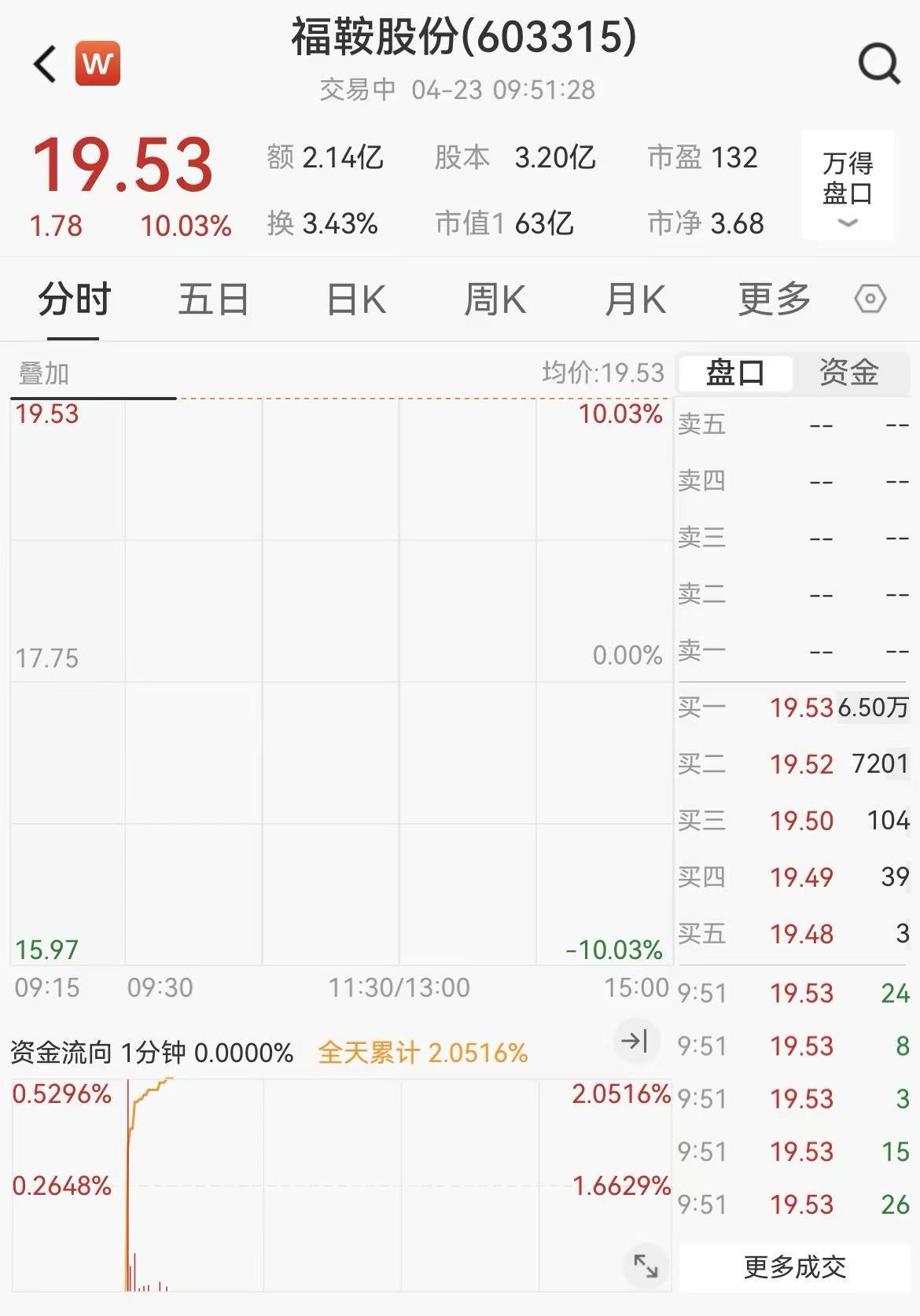Open the 更多 chart options
Image resolution: width=920 pixels, height=1316 pixels.
pyautogui.click(x=774, y=300)
